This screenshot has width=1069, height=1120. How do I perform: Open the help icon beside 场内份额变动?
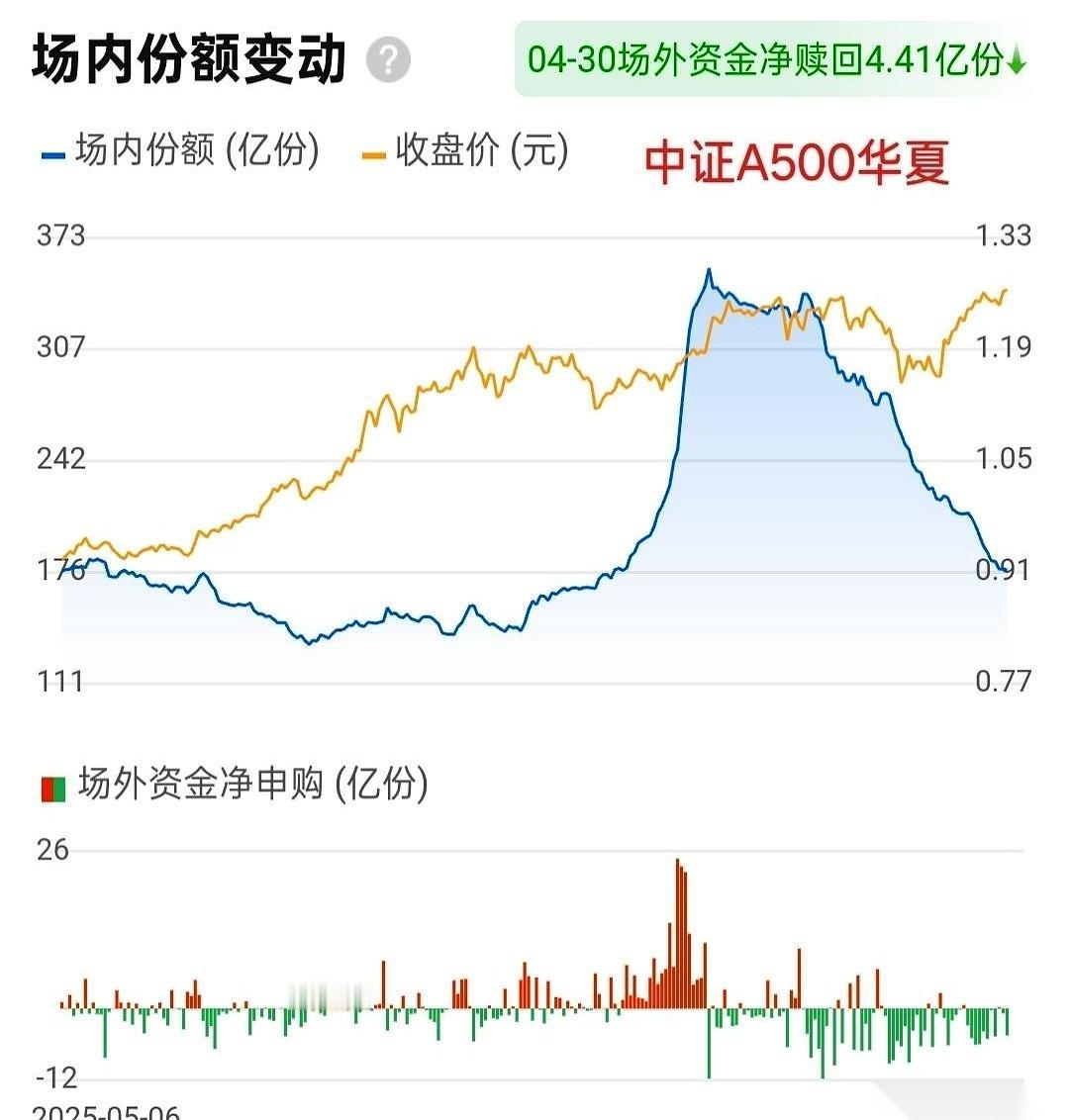tap(388, 60)
